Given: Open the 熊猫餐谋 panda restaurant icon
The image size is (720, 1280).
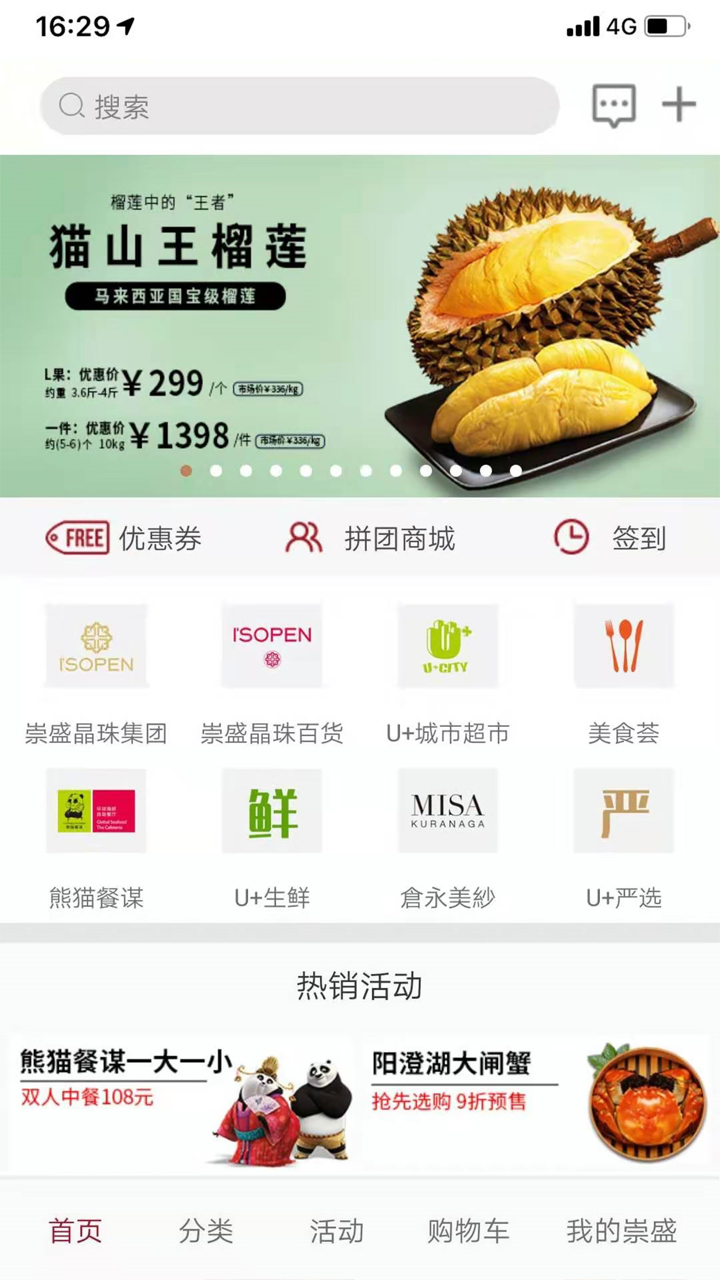Looking at the screenshot, I should [95, 810].
